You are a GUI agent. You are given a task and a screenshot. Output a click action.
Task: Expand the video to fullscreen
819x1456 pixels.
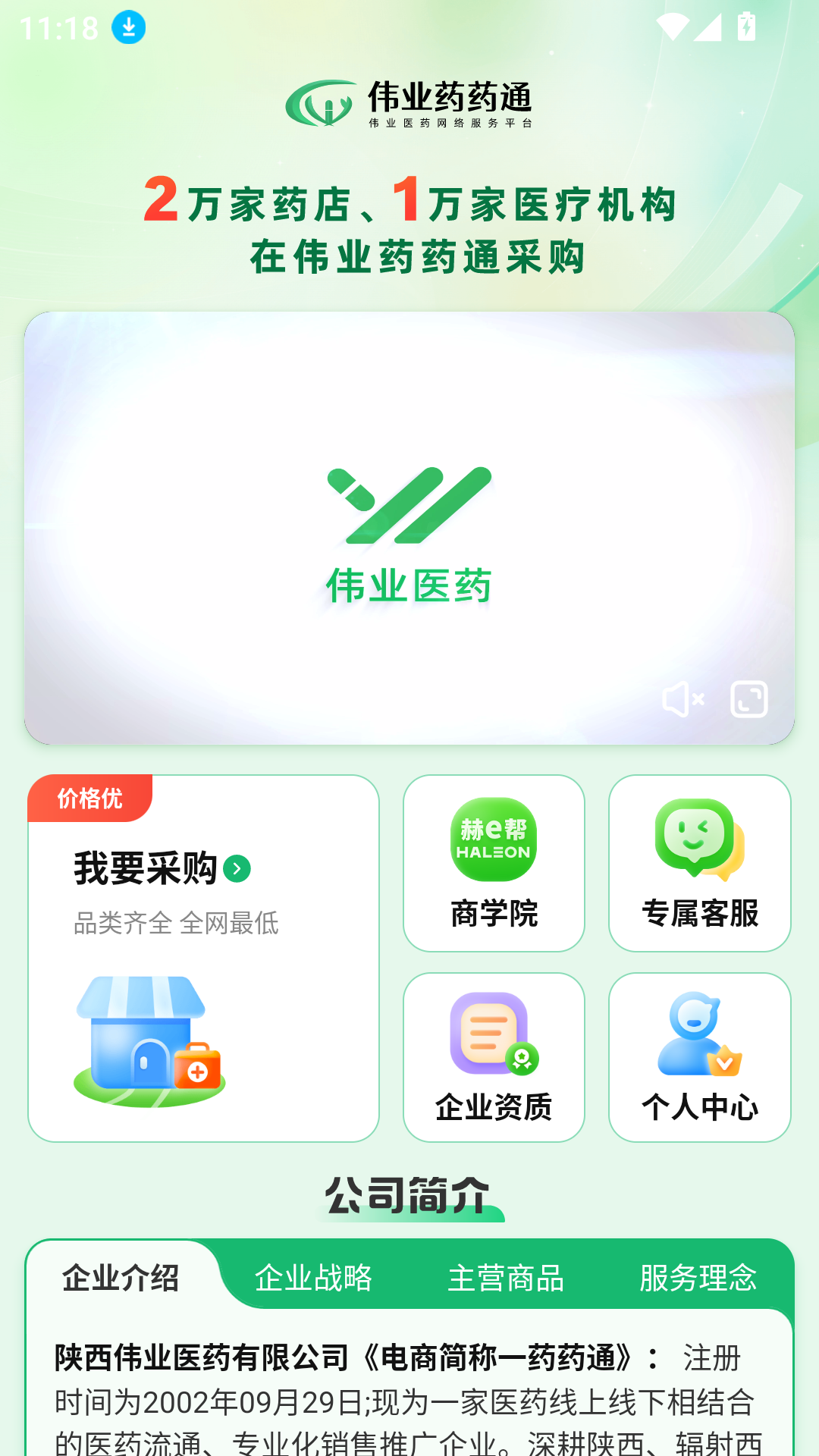click(x=749, y=699)
